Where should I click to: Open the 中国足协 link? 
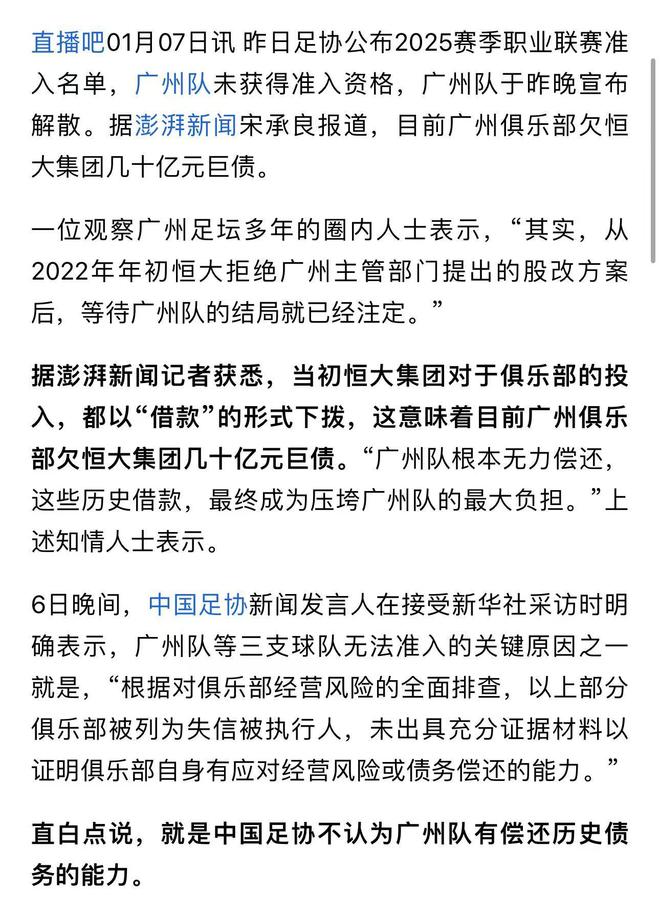tap(197, 604)
